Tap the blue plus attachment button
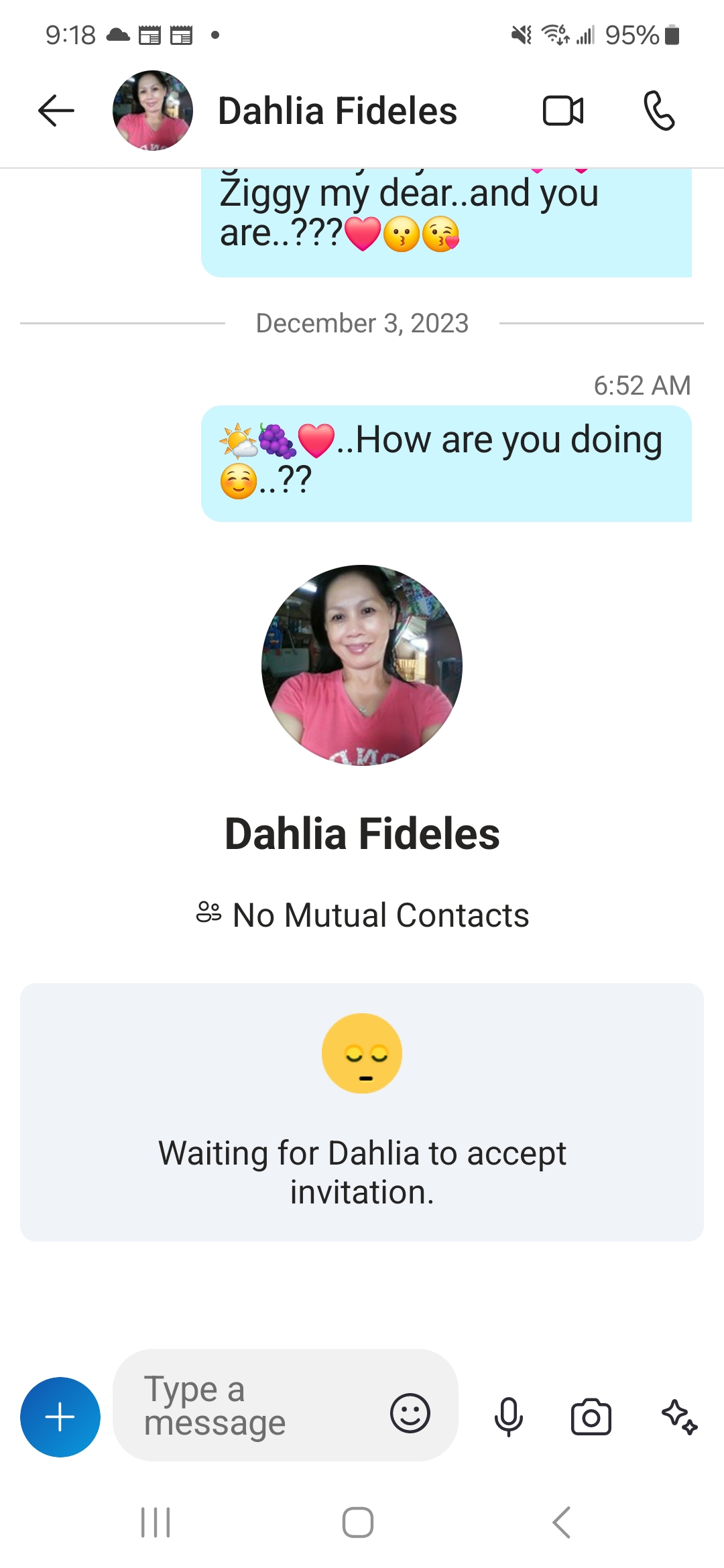The image size is (724, 1568). tap(60, 1417)
